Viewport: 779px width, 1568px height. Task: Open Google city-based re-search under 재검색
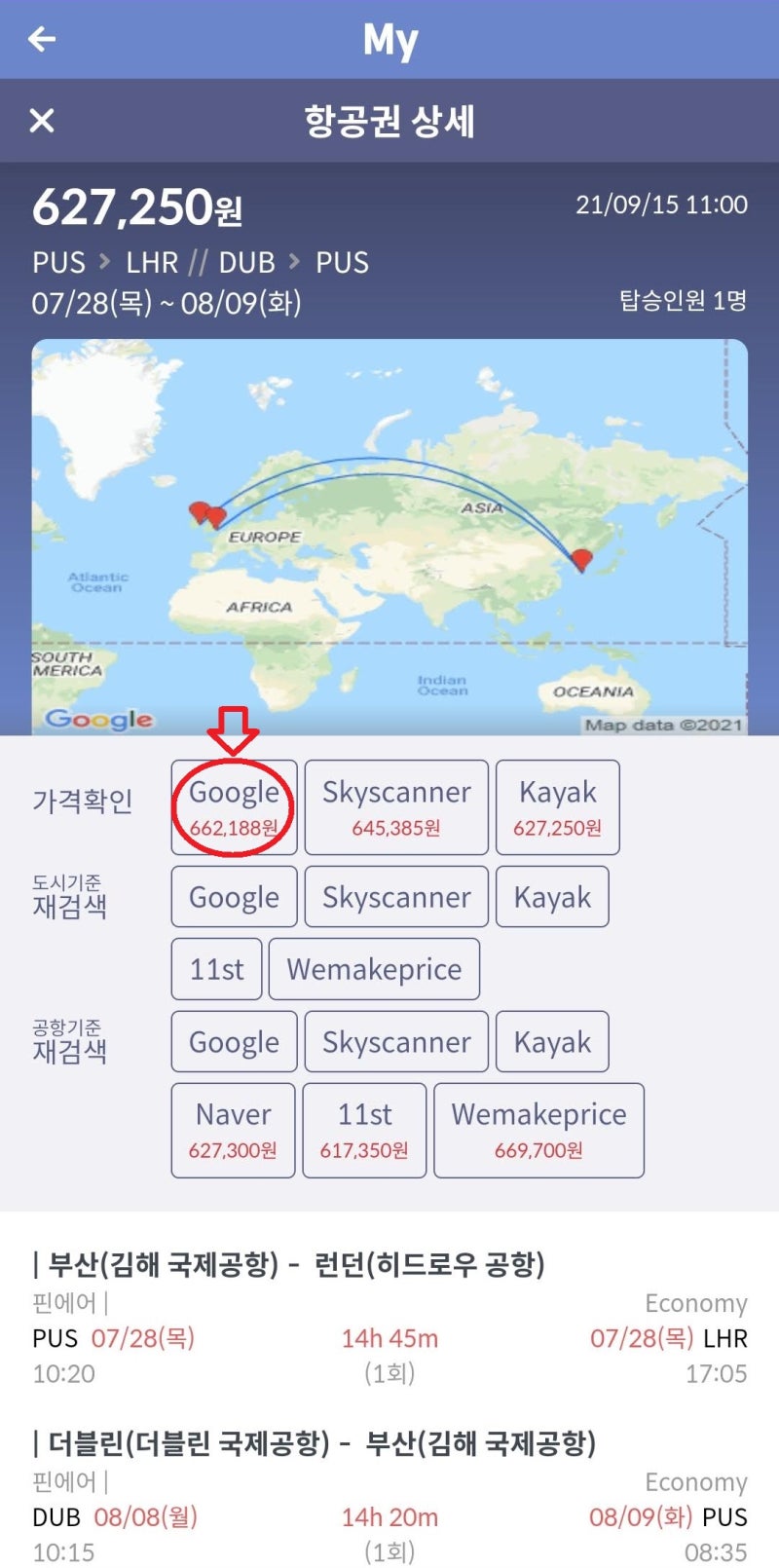[x=233, y=896]
